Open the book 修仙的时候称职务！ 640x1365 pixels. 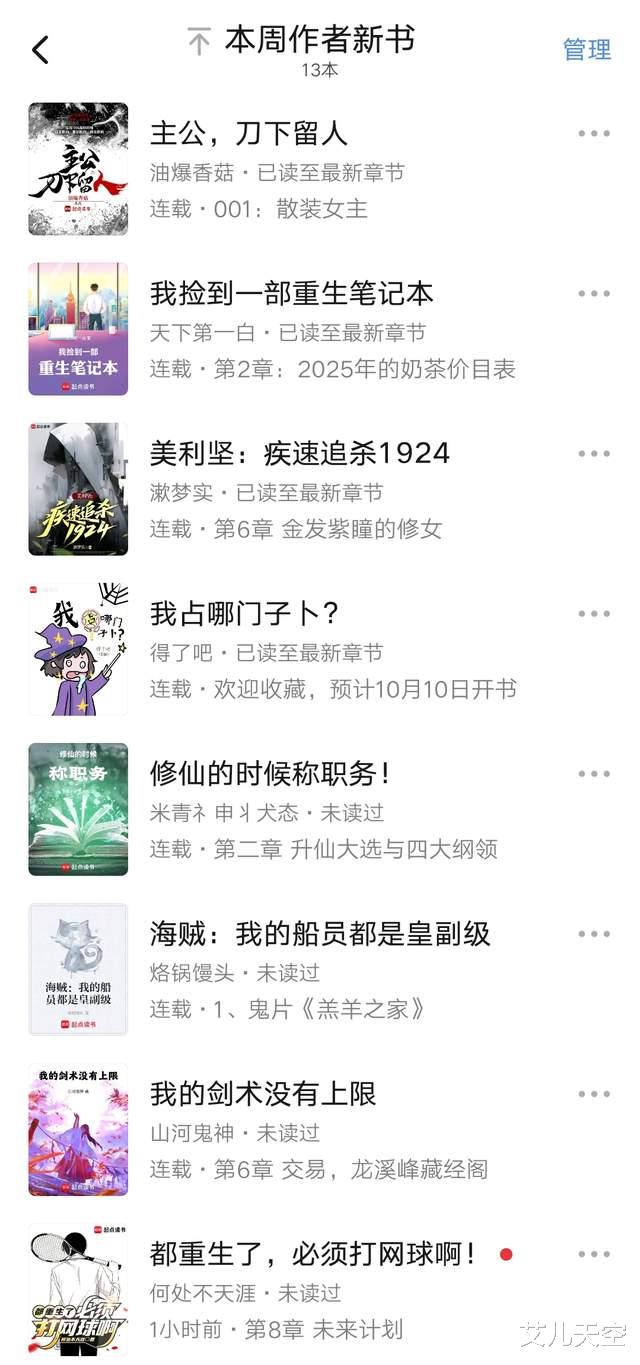point(270,773)
